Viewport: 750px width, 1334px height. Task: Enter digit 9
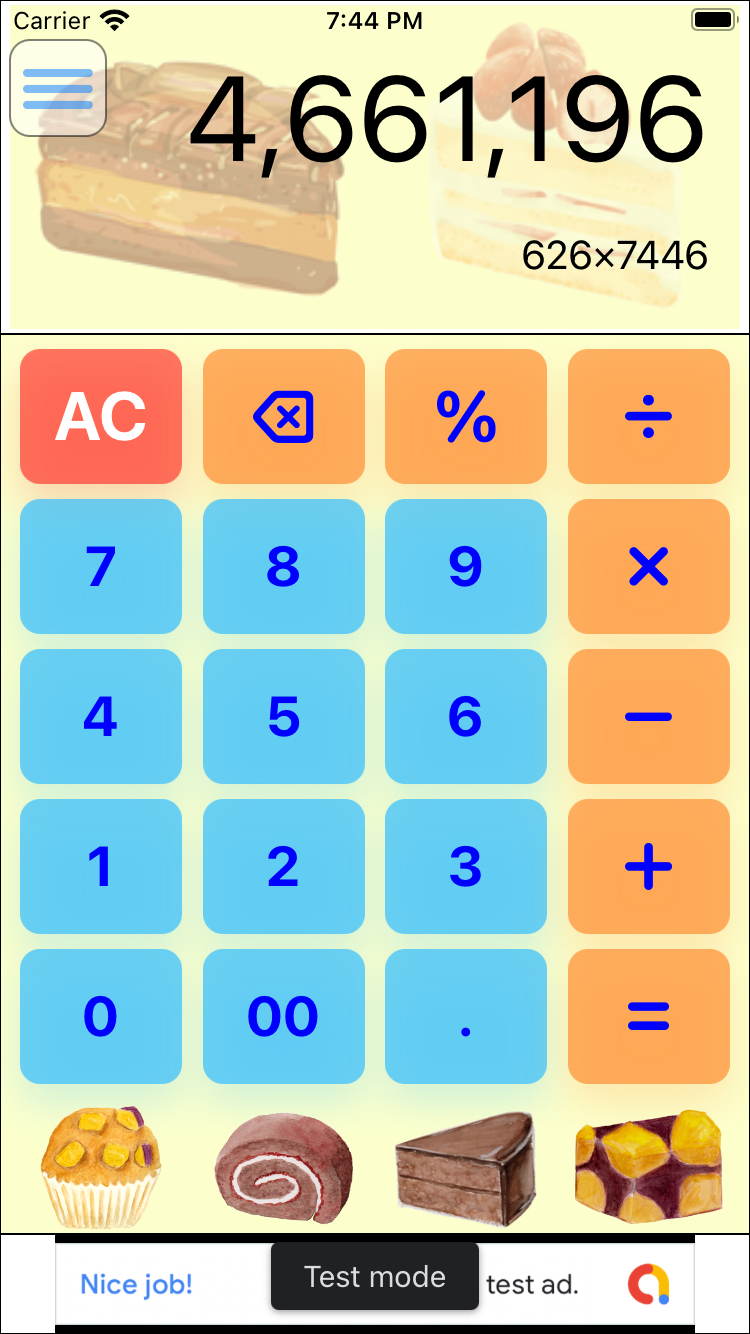(466, 566)
